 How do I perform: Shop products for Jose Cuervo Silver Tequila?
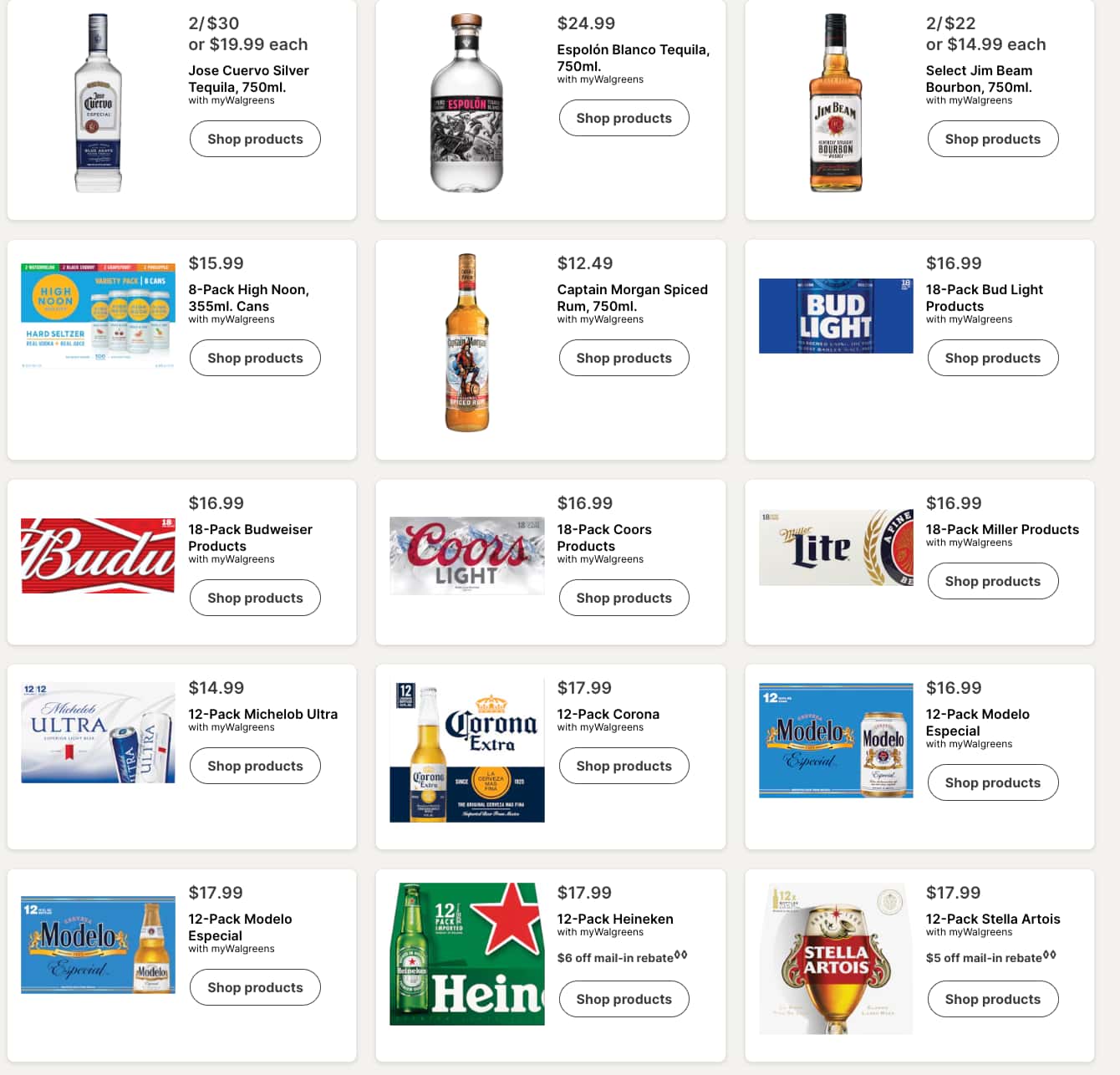click(255, 139)
